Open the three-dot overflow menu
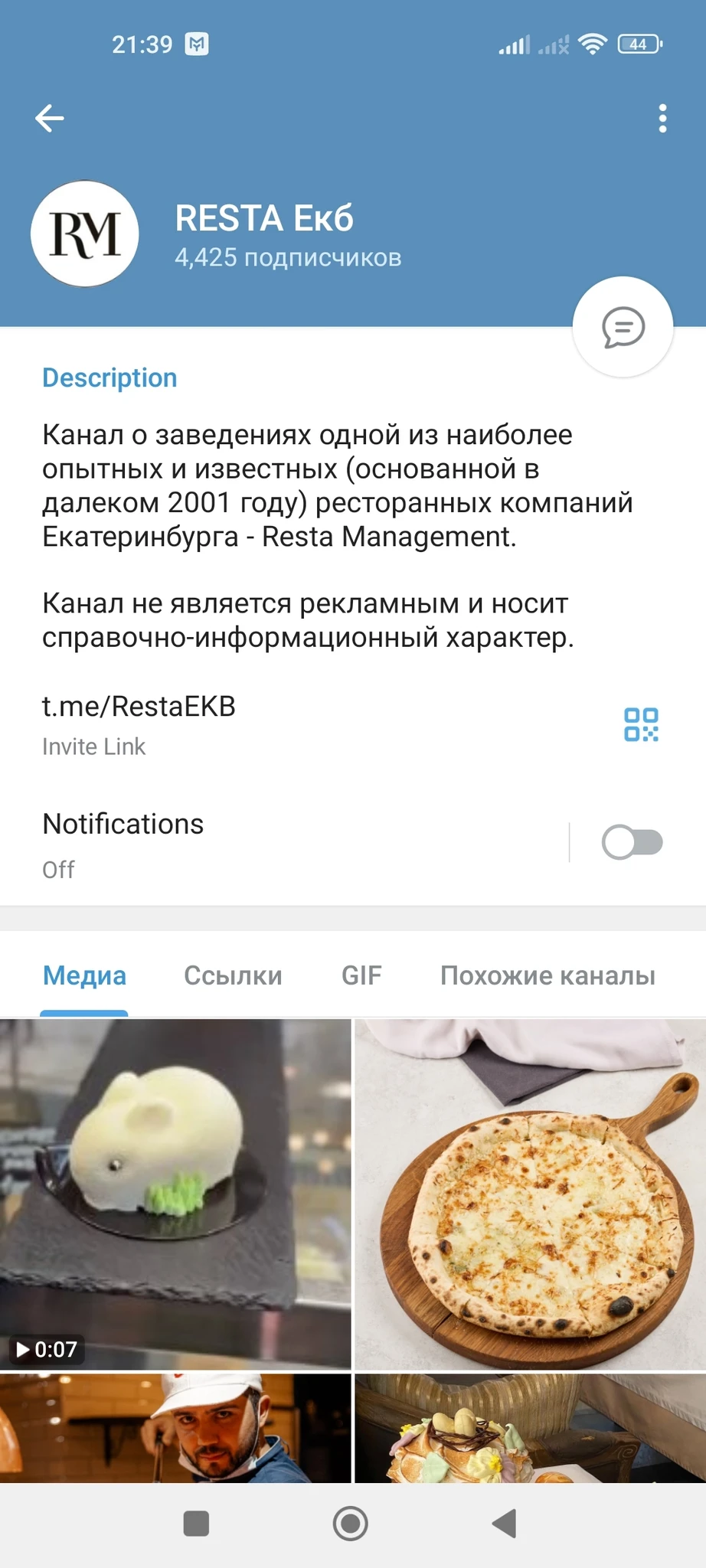706x1568 pixels. (662, 119)
